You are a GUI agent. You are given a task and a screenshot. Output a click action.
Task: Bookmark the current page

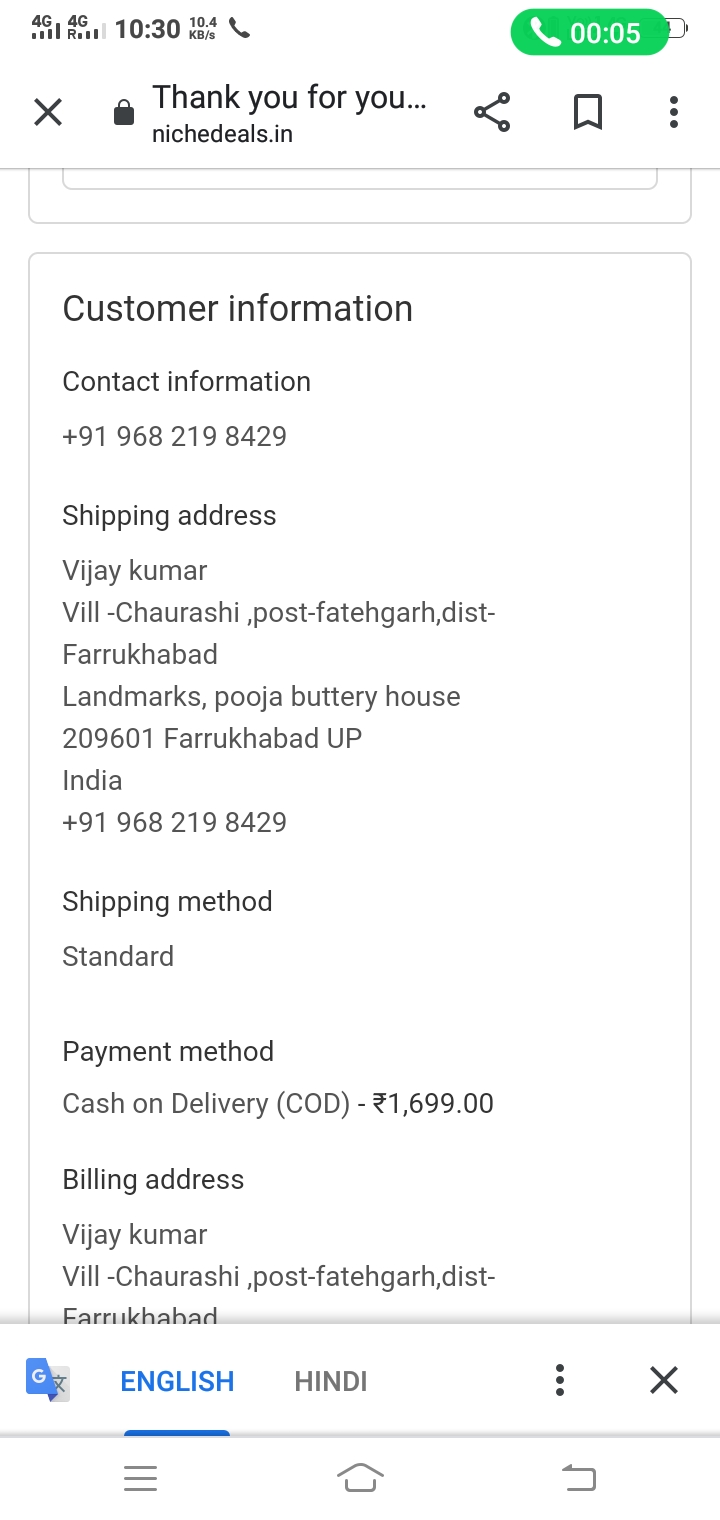tap(588, 112)
